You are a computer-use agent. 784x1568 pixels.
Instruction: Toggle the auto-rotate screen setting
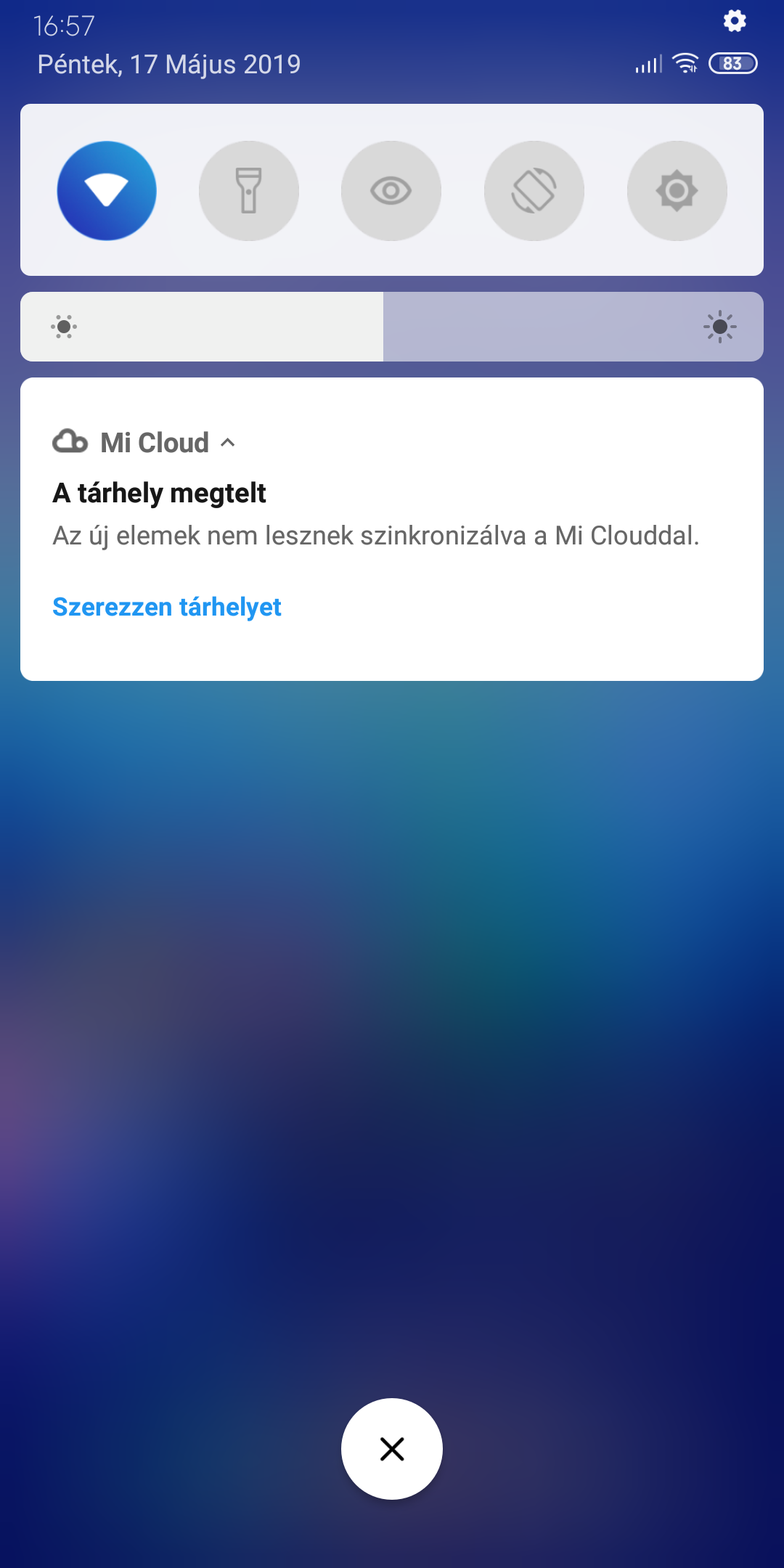[534, 191]
